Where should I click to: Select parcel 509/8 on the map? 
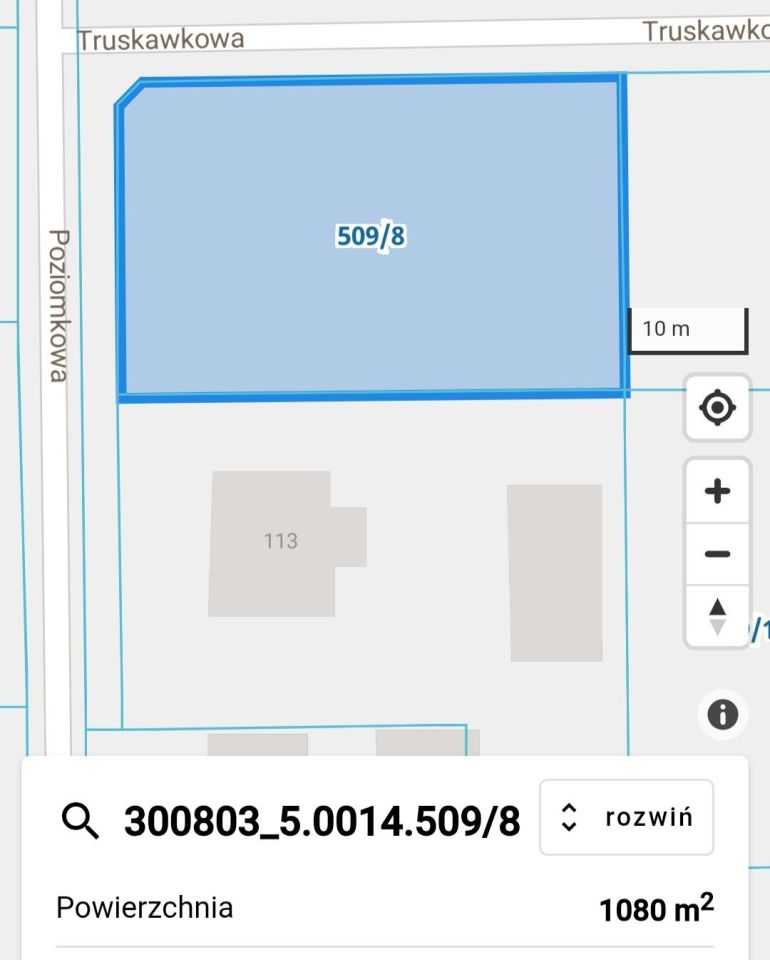(371, 237)
